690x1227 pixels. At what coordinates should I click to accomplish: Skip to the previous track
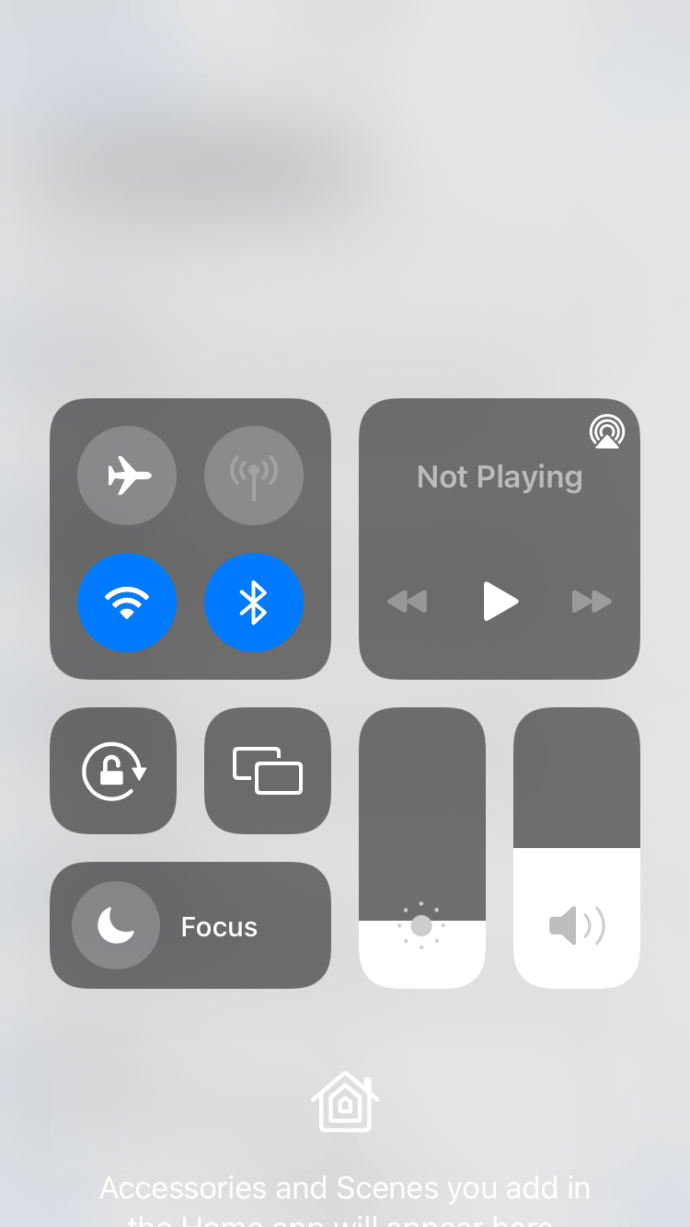407,601
